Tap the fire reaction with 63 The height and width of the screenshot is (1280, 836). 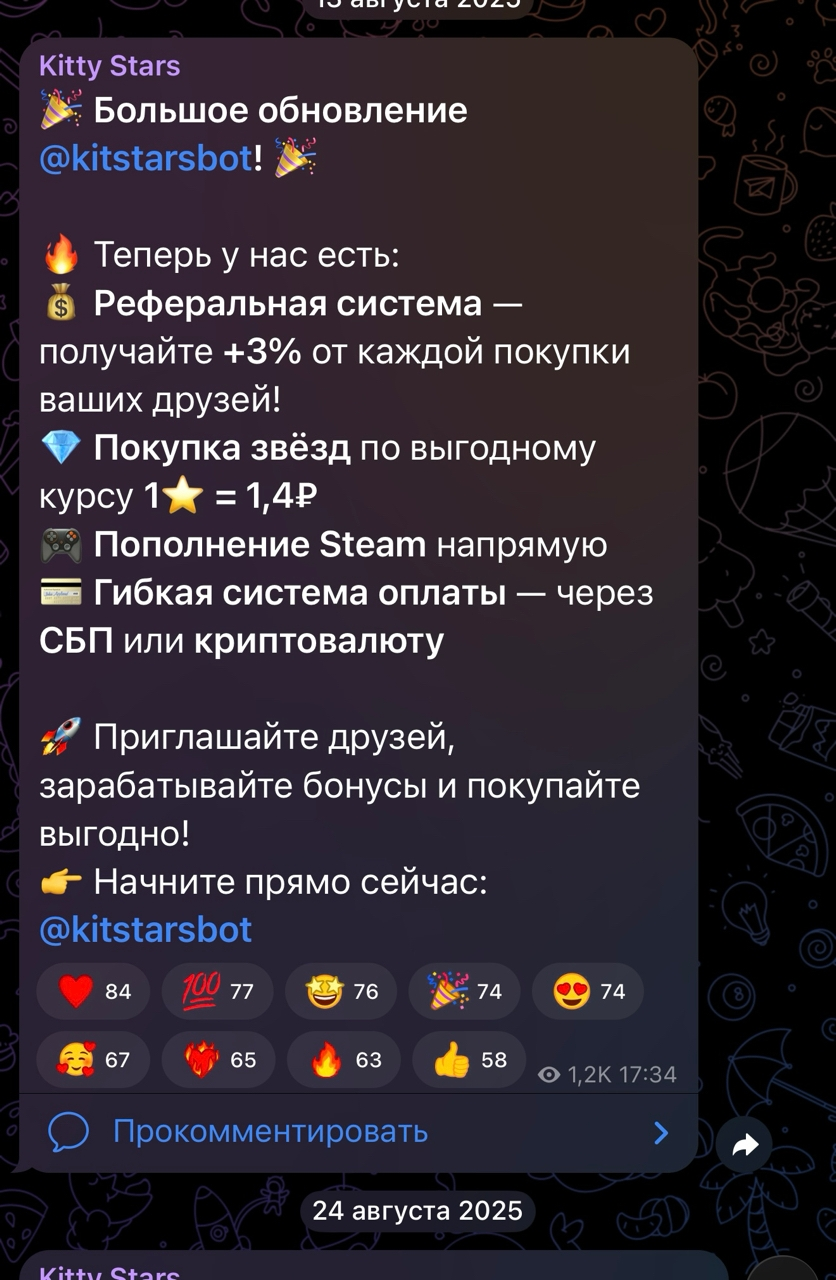[343, 1060]
